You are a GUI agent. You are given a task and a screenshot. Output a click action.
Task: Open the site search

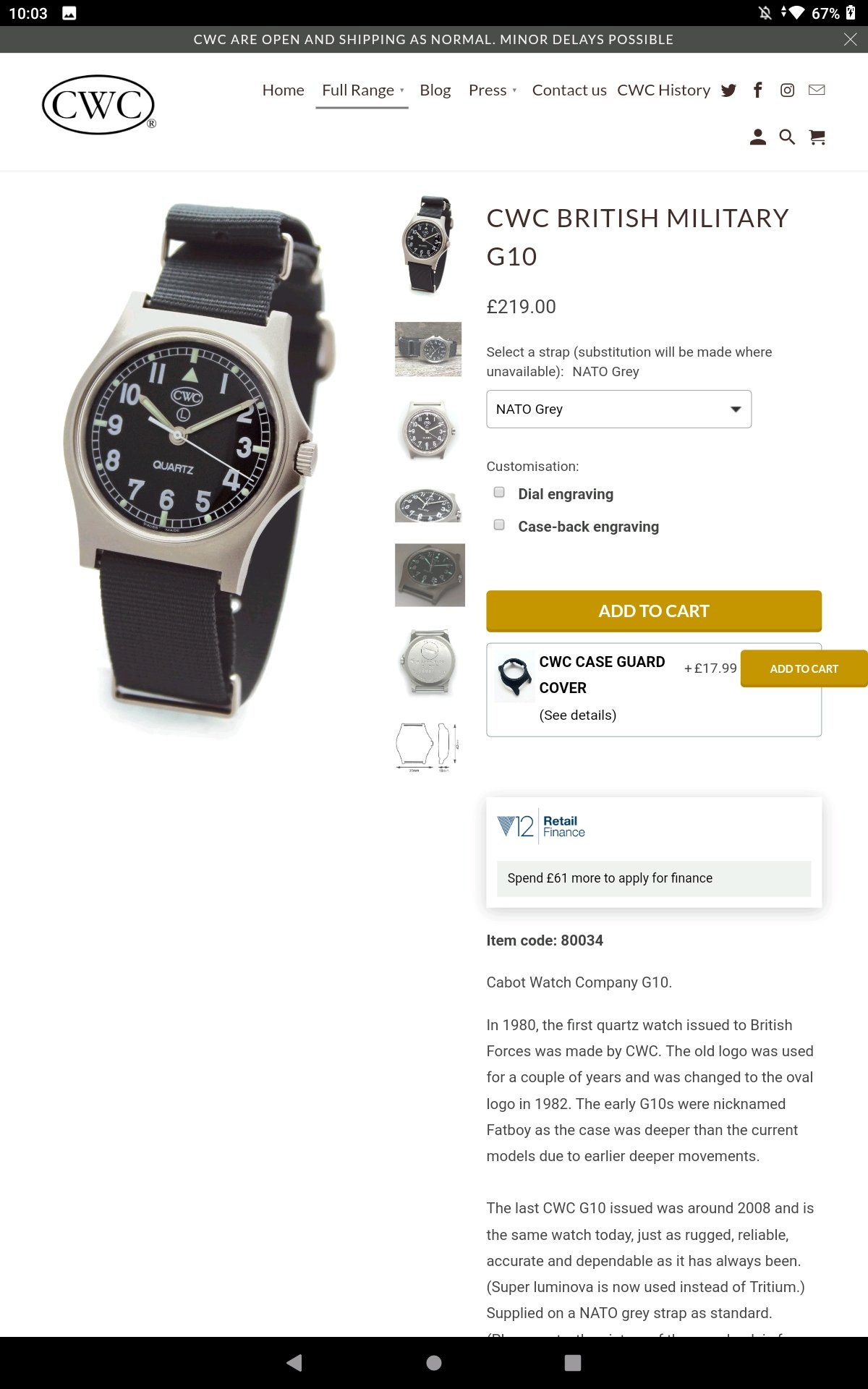tap(787, 137)
